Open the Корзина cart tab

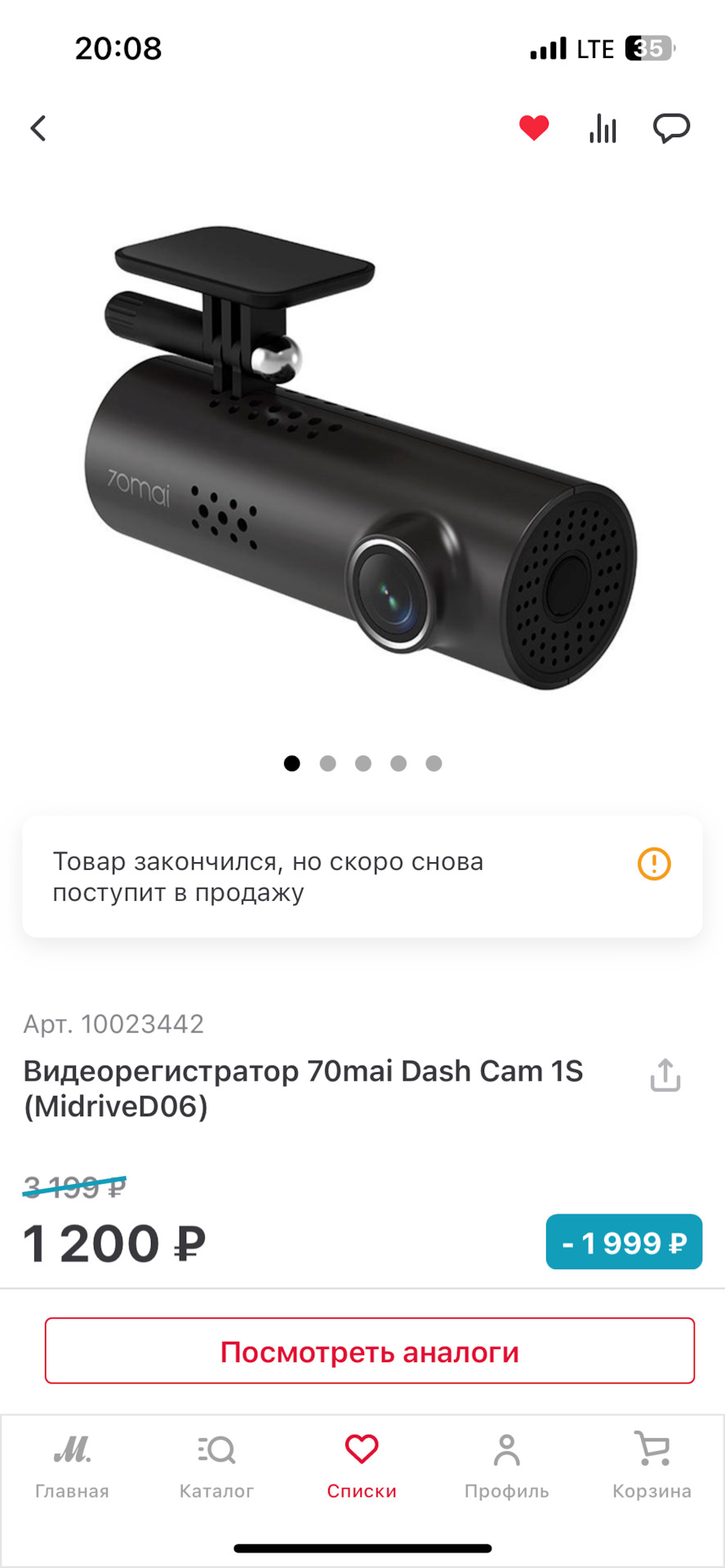tap(652, 1465)
